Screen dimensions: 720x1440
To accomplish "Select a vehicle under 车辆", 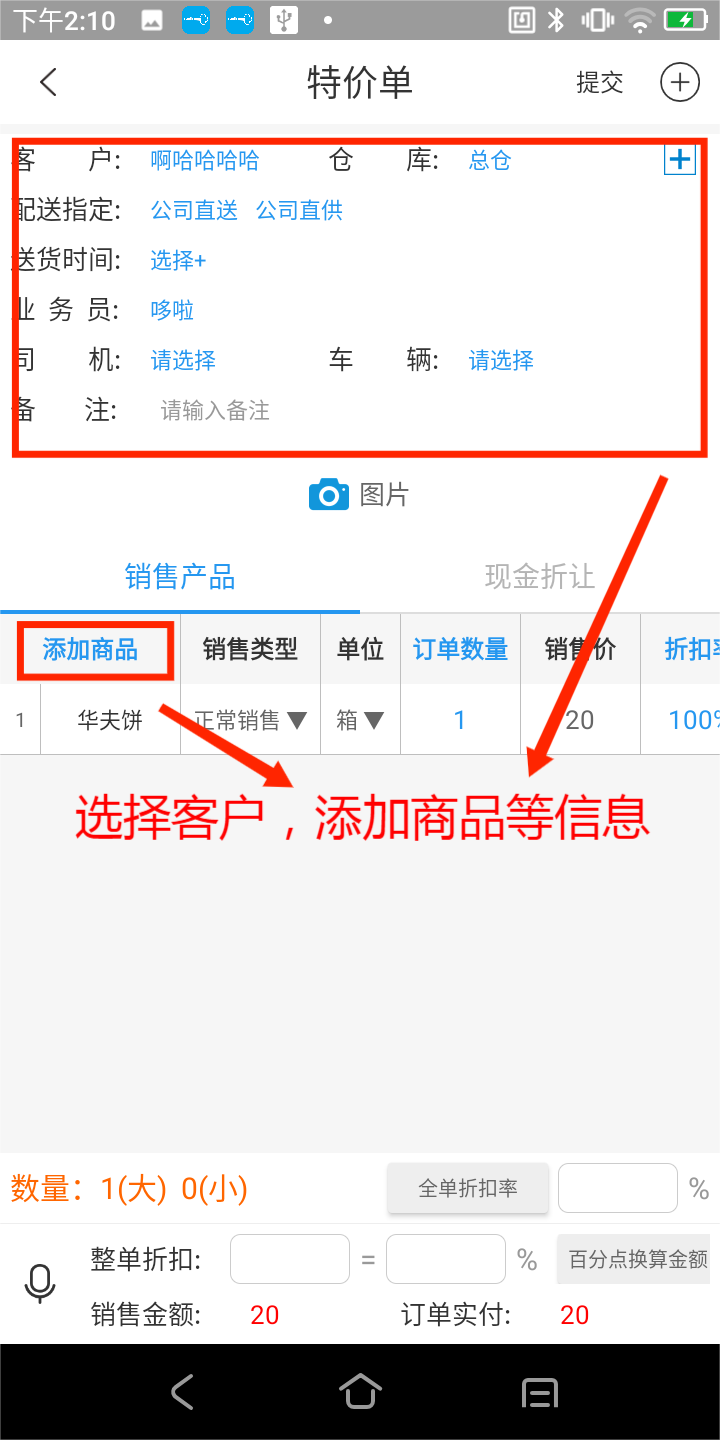I will (x=501, y=360).
